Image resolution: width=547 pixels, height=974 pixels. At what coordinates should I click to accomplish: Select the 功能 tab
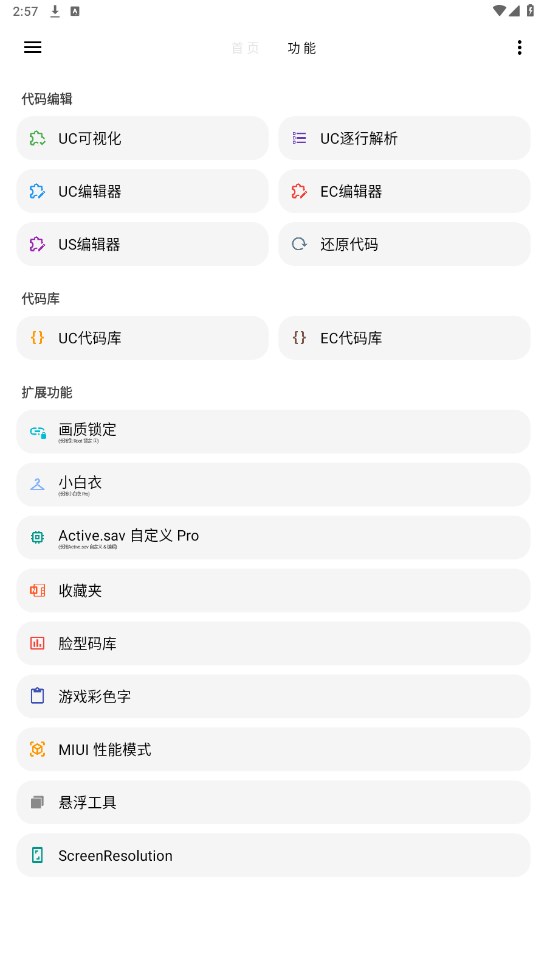coord(302,48)
